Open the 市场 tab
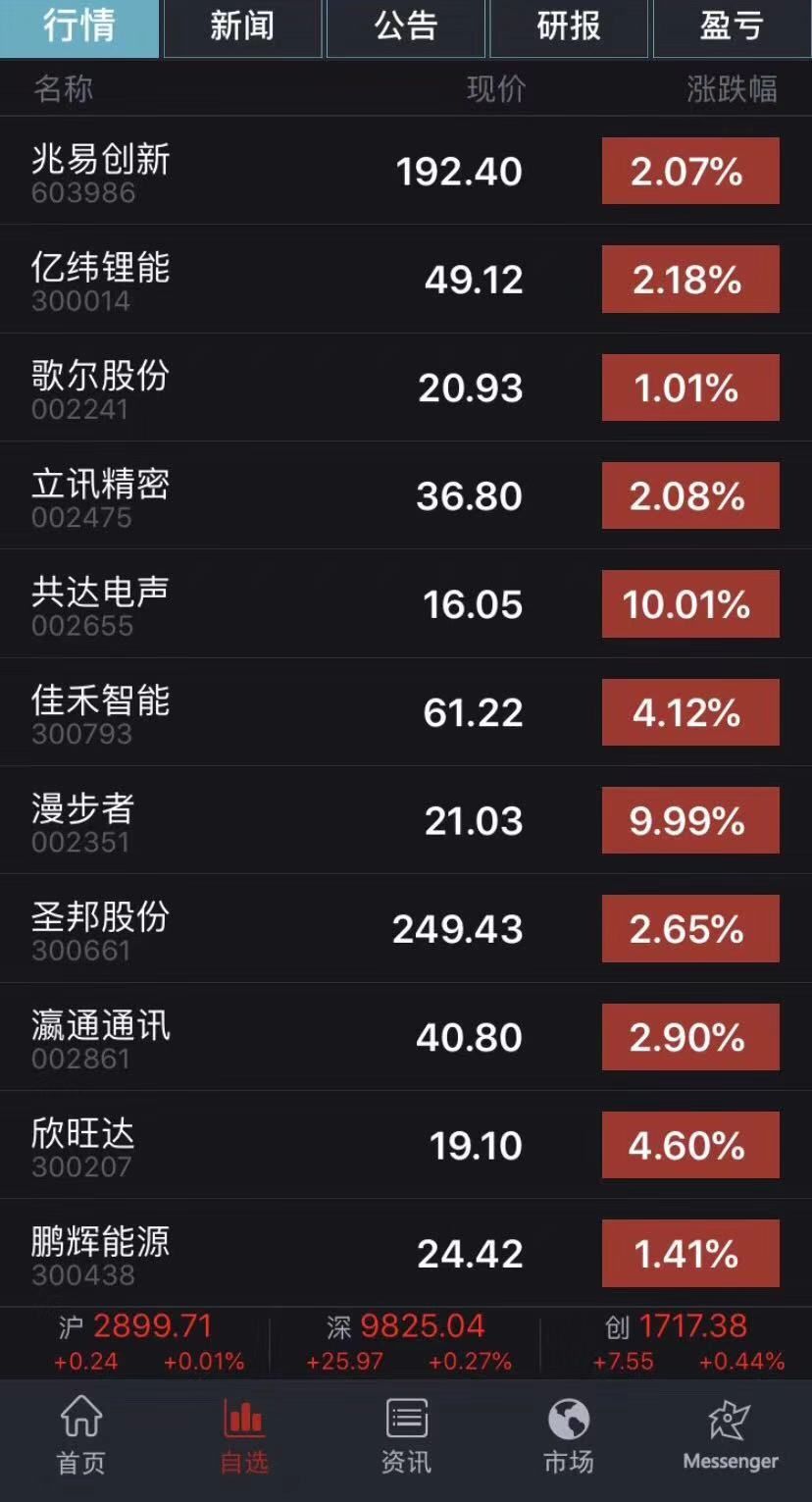This screenshot has width=812, height=1502. [x=569, y=1437]
